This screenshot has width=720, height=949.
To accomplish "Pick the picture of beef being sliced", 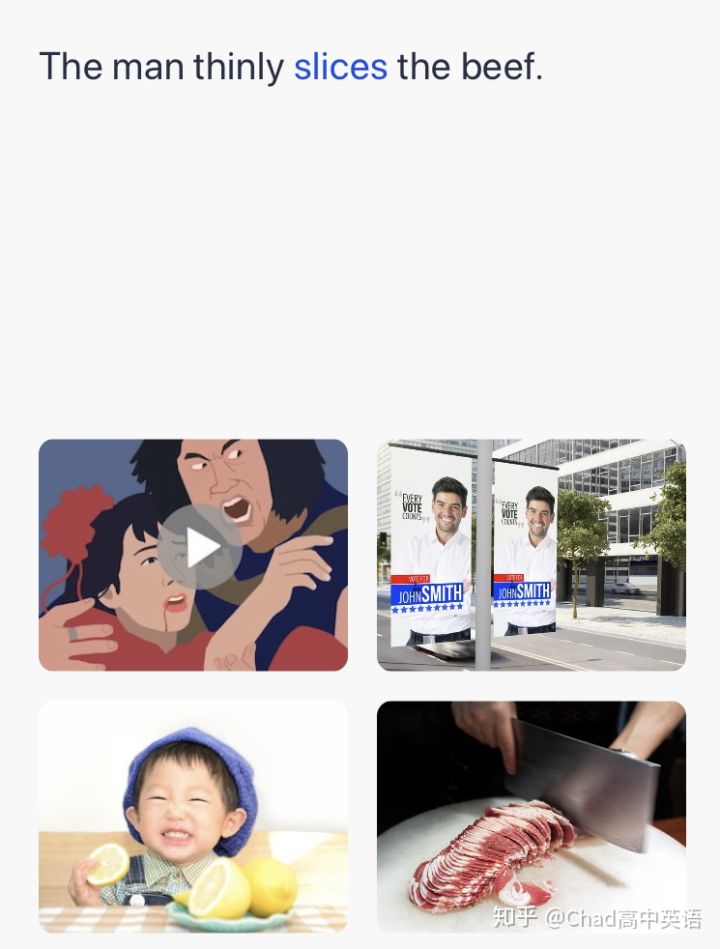I will pos(531,816).
